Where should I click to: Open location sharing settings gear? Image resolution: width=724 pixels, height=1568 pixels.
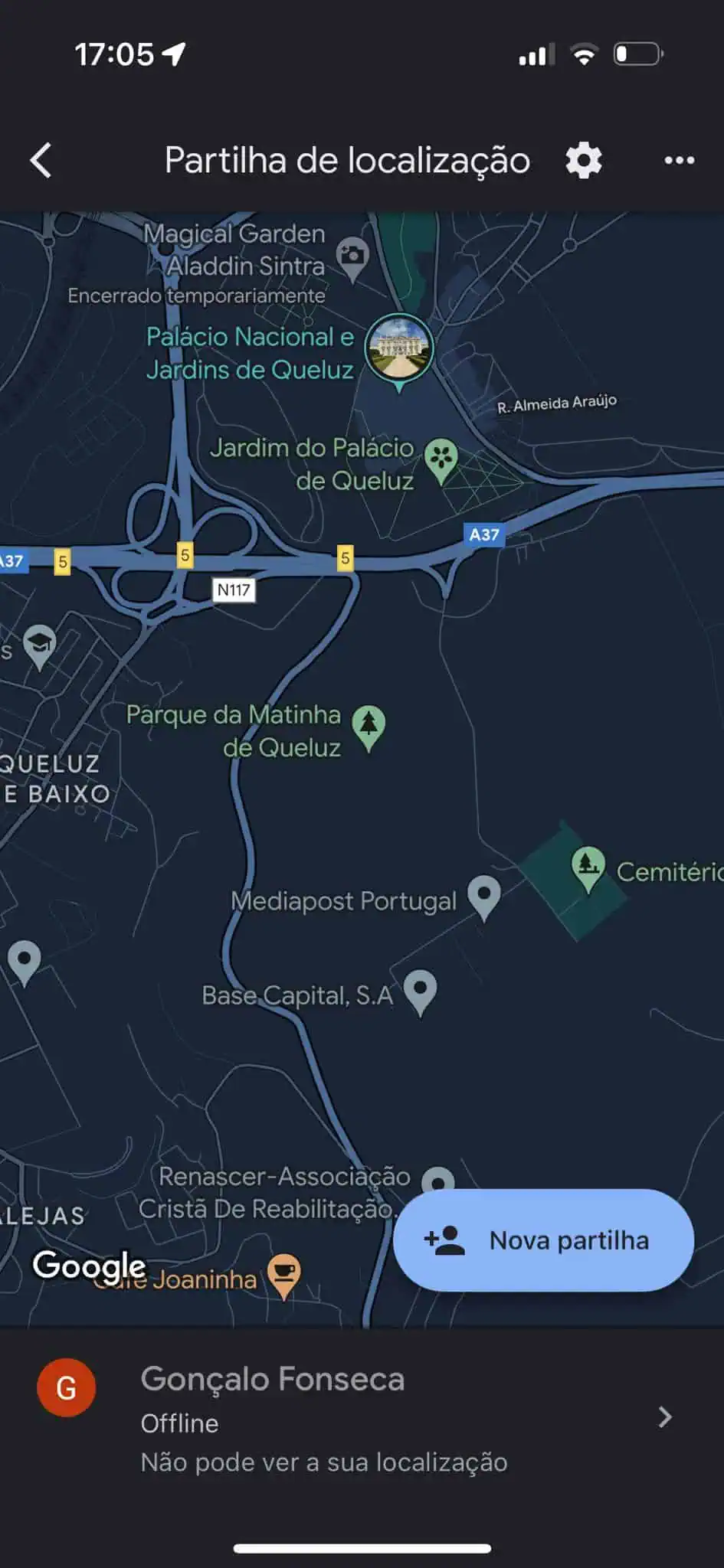click(x=584, y=161)
